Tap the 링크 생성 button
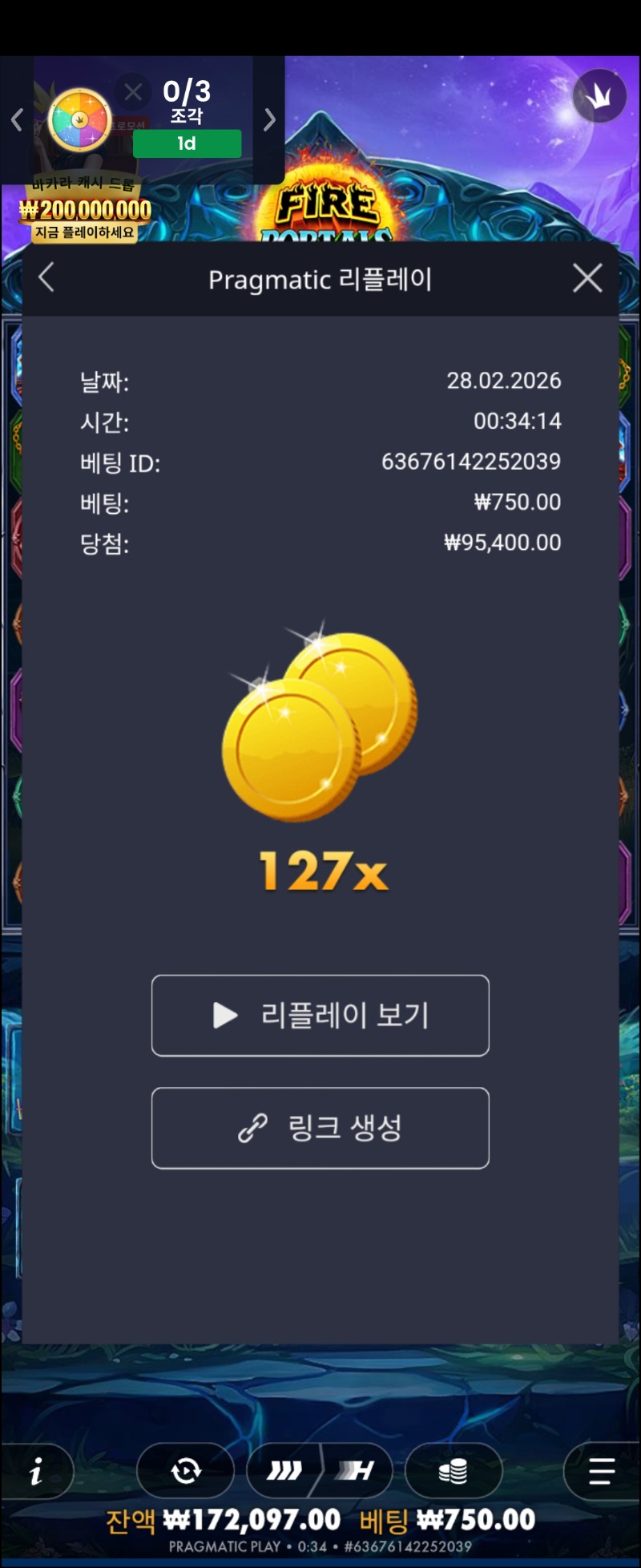The width and height of the screenshot is (641, 1568). 320,1127
